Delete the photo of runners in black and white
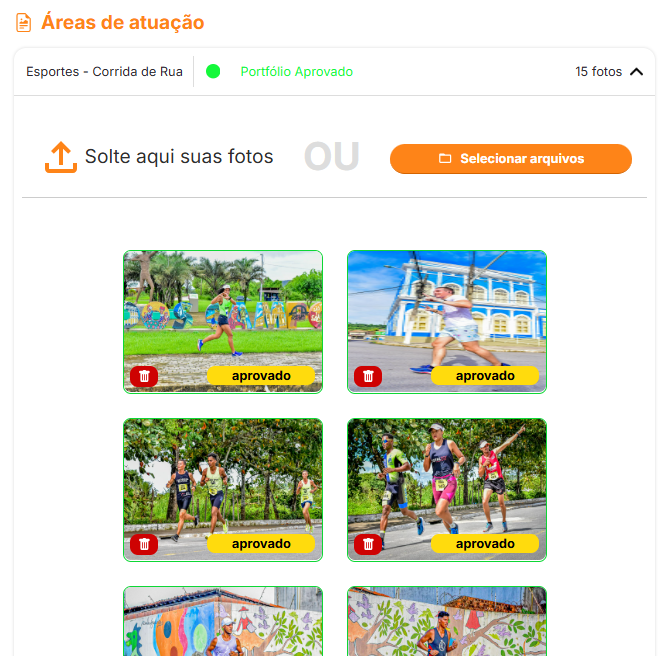Screen dimensions: 664x656 (144, 544)
